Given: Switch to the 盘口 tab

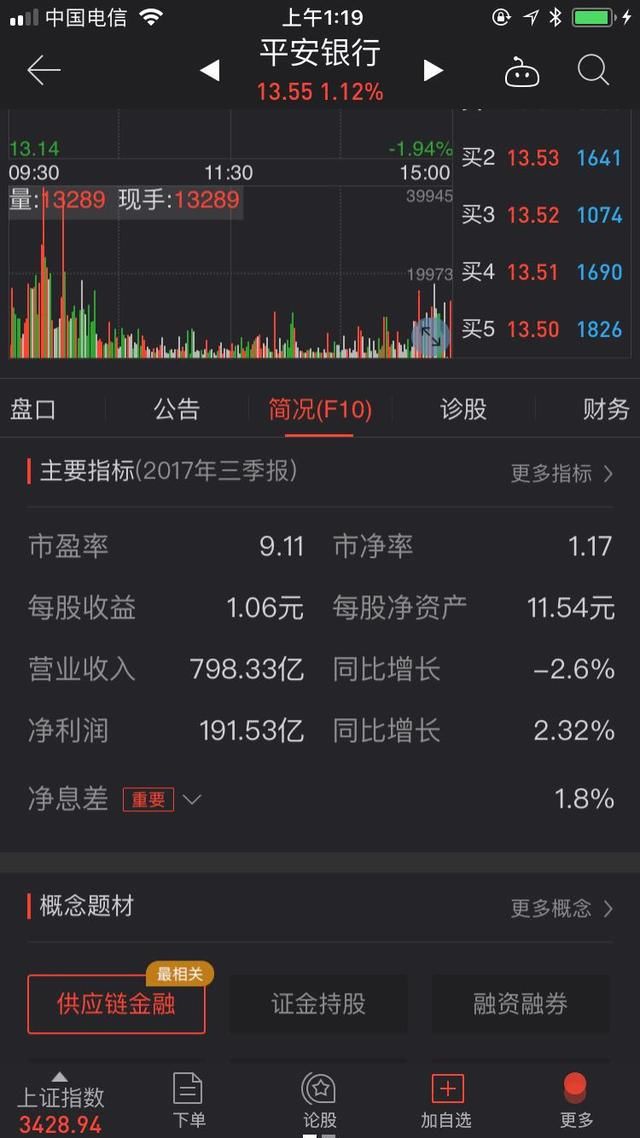Looking at the screenshot, I should click(x=33, y=409).
